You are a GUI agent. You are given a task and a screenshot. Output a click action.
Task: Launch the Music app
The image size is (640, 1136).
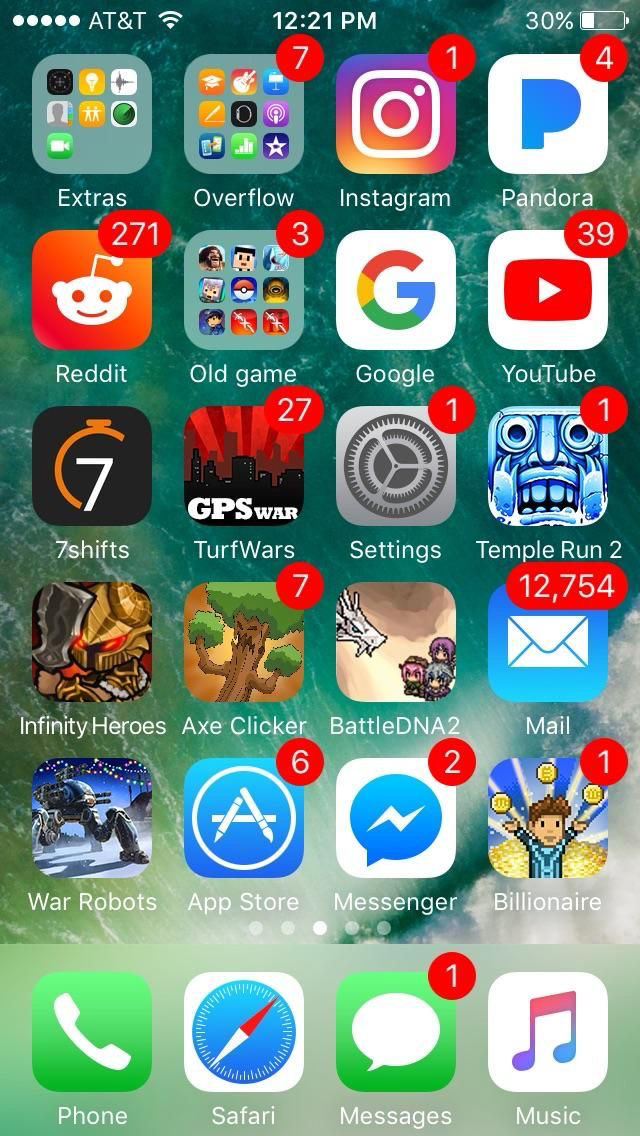(x=548, y=1032)
